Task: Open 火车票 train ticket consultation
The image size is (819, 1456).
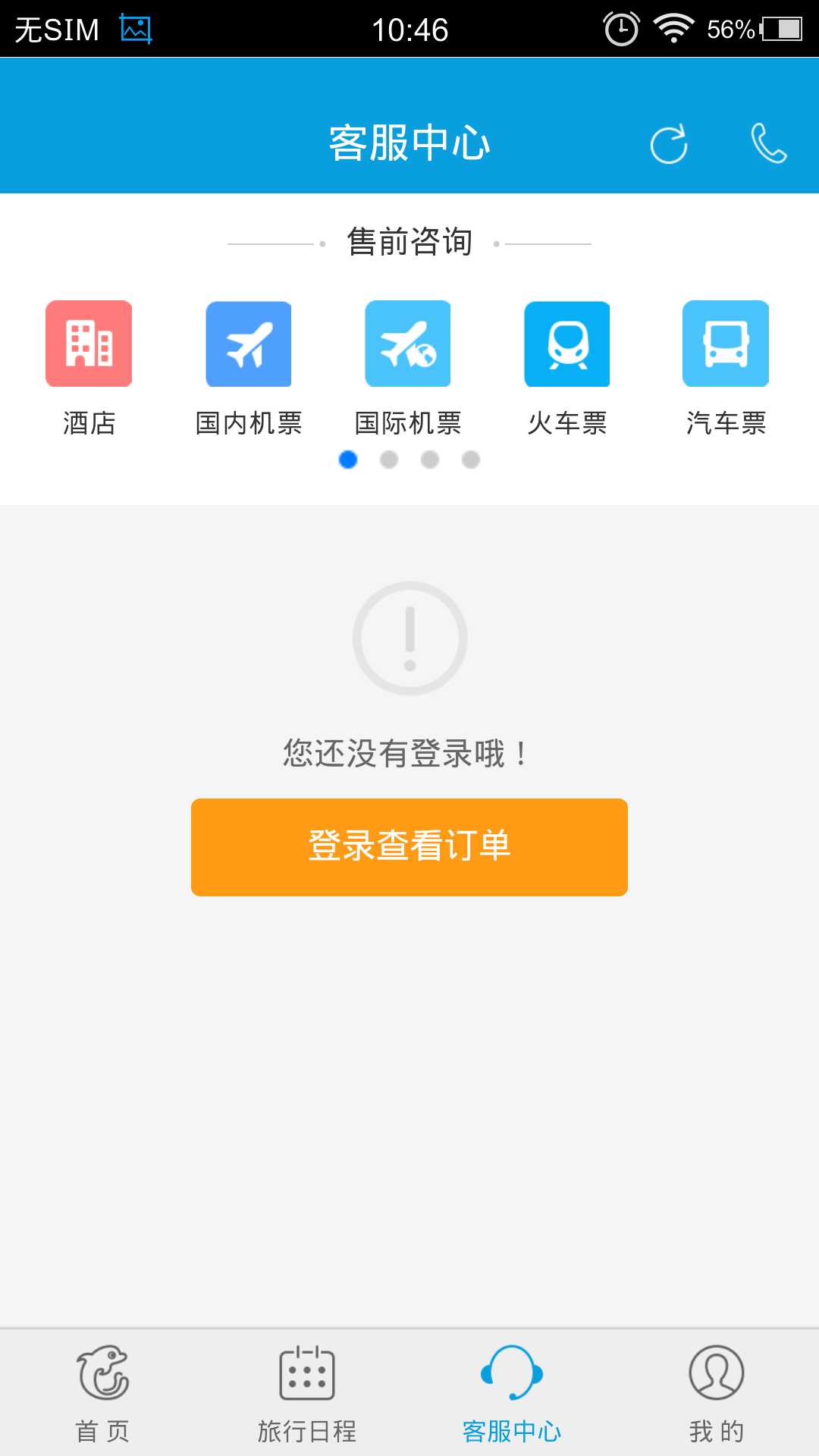Action: coord(566,343)
